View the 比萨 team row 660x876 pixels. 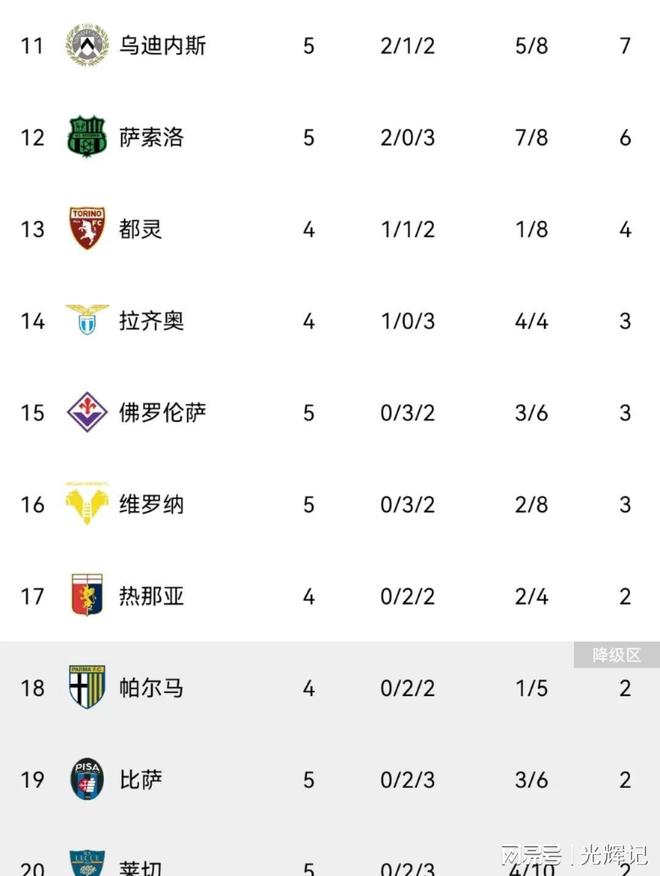point(139,780)
